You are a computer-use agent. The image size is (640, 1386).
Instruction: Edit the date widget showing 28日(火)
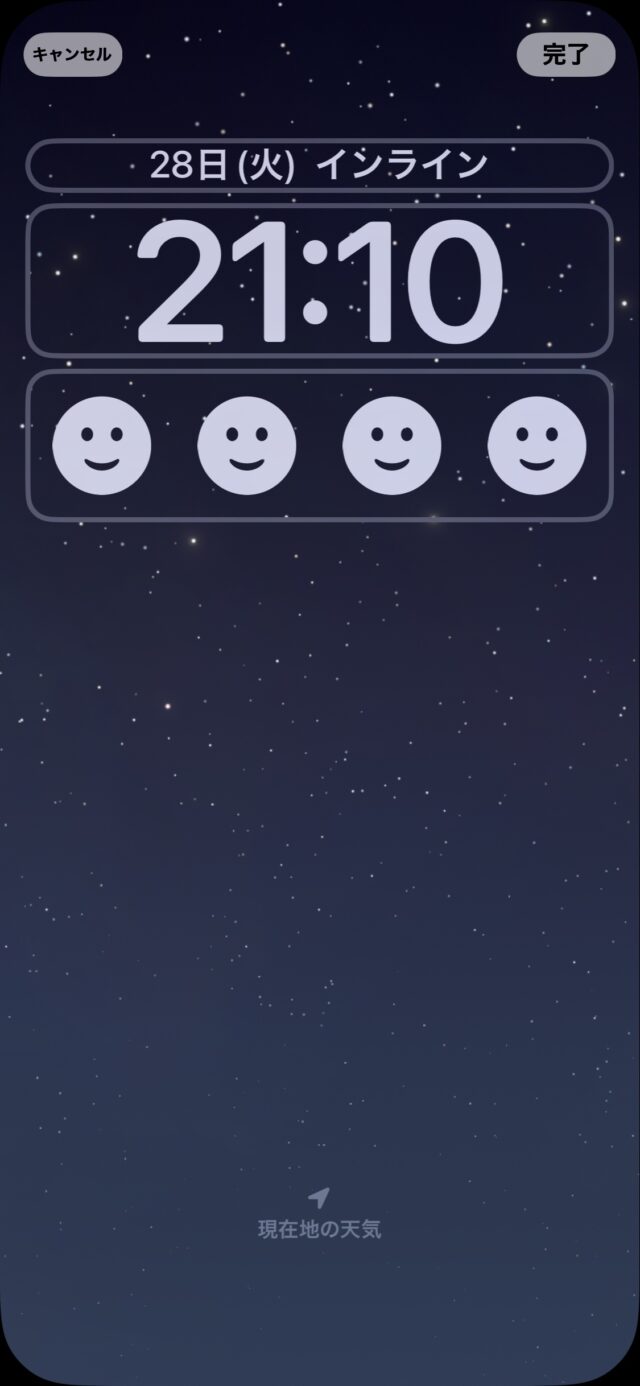pos(318,166)
